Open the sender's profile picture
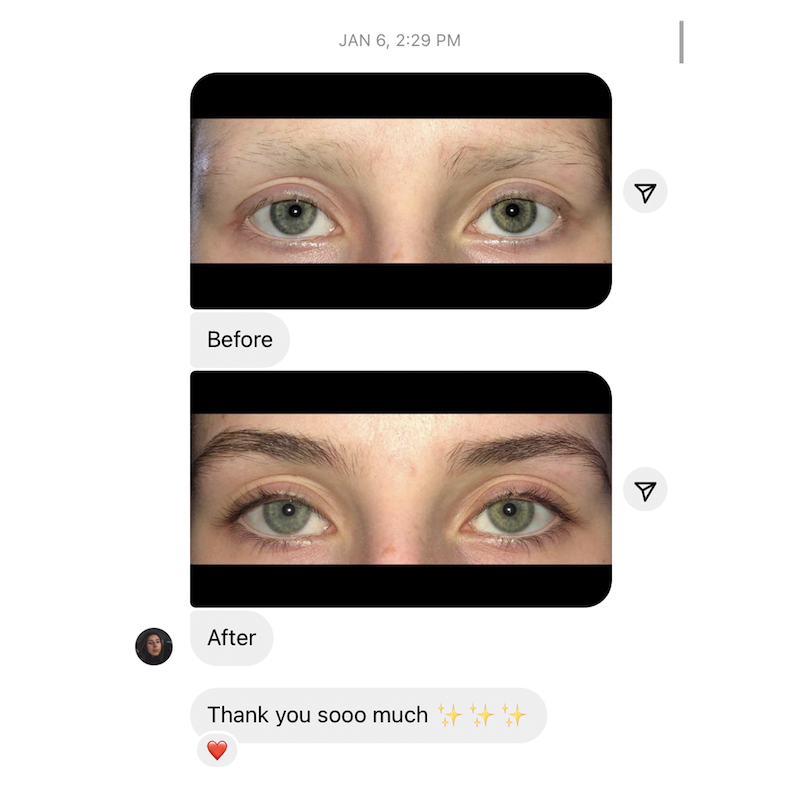 click(154, 646)
